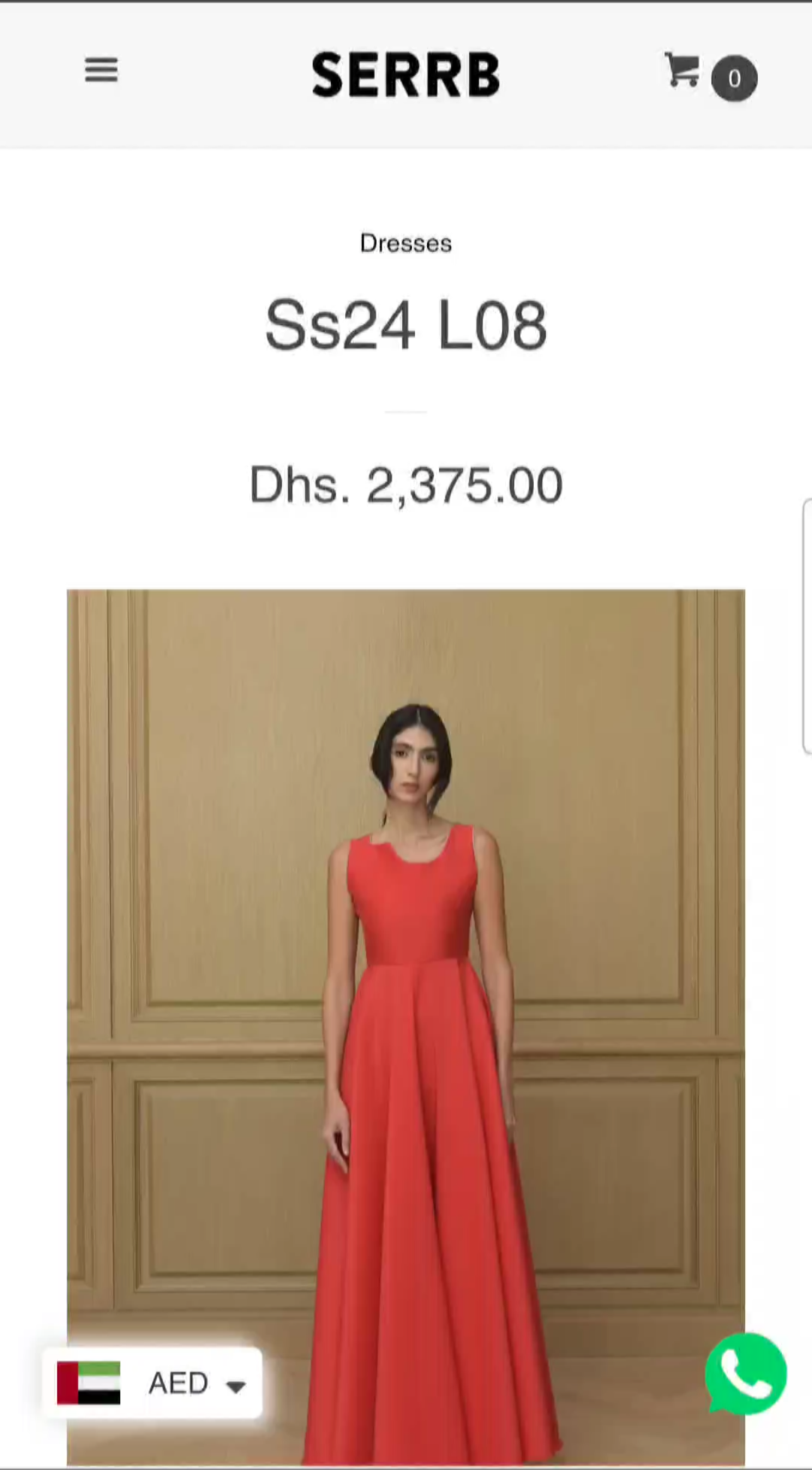The height and width of the screenshot is (1470, 812).
Task: Go to SERRB home page
Action: point(405,74)
